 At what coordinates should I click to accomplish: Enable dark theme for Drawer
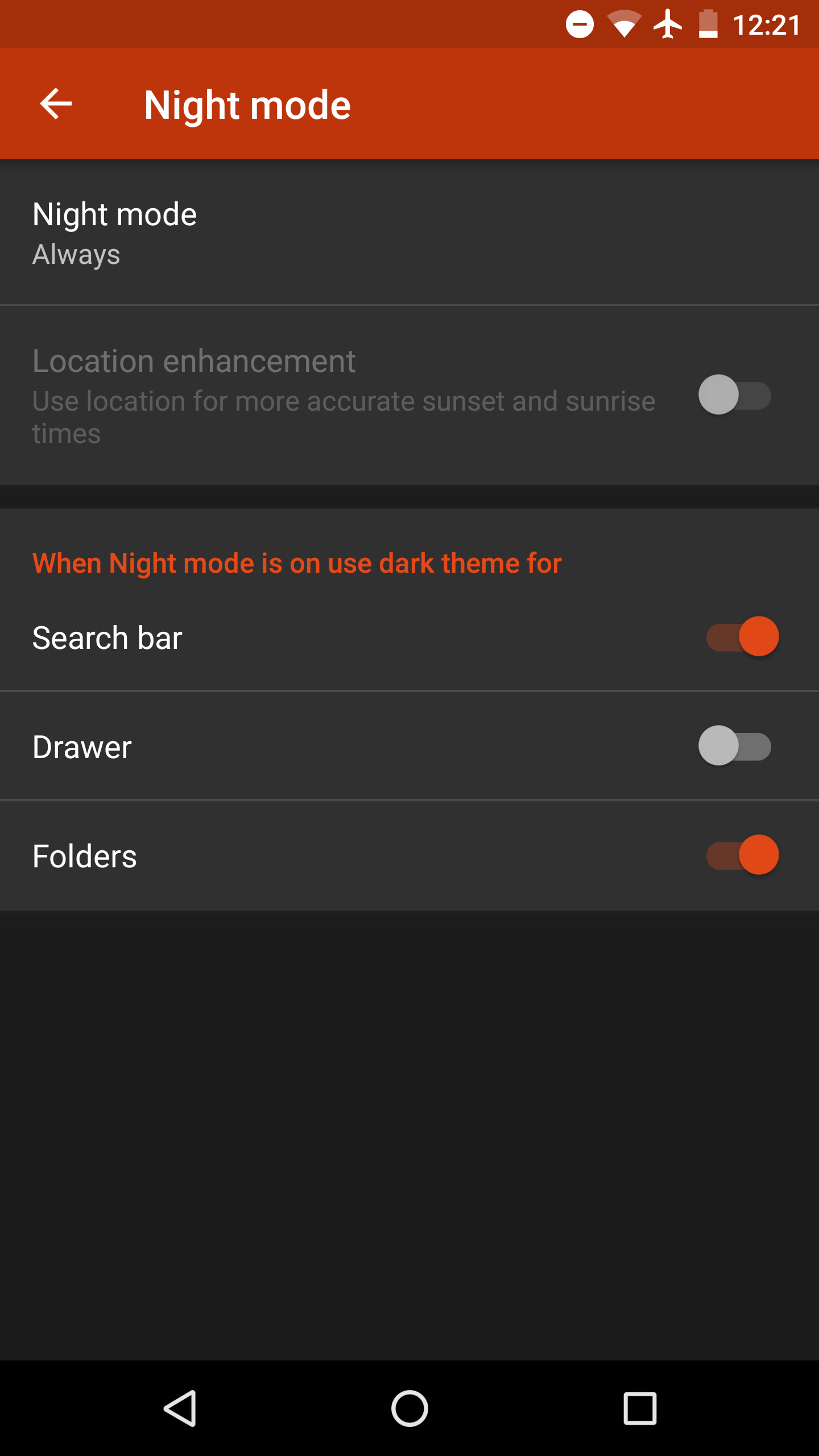coord(735,746)
